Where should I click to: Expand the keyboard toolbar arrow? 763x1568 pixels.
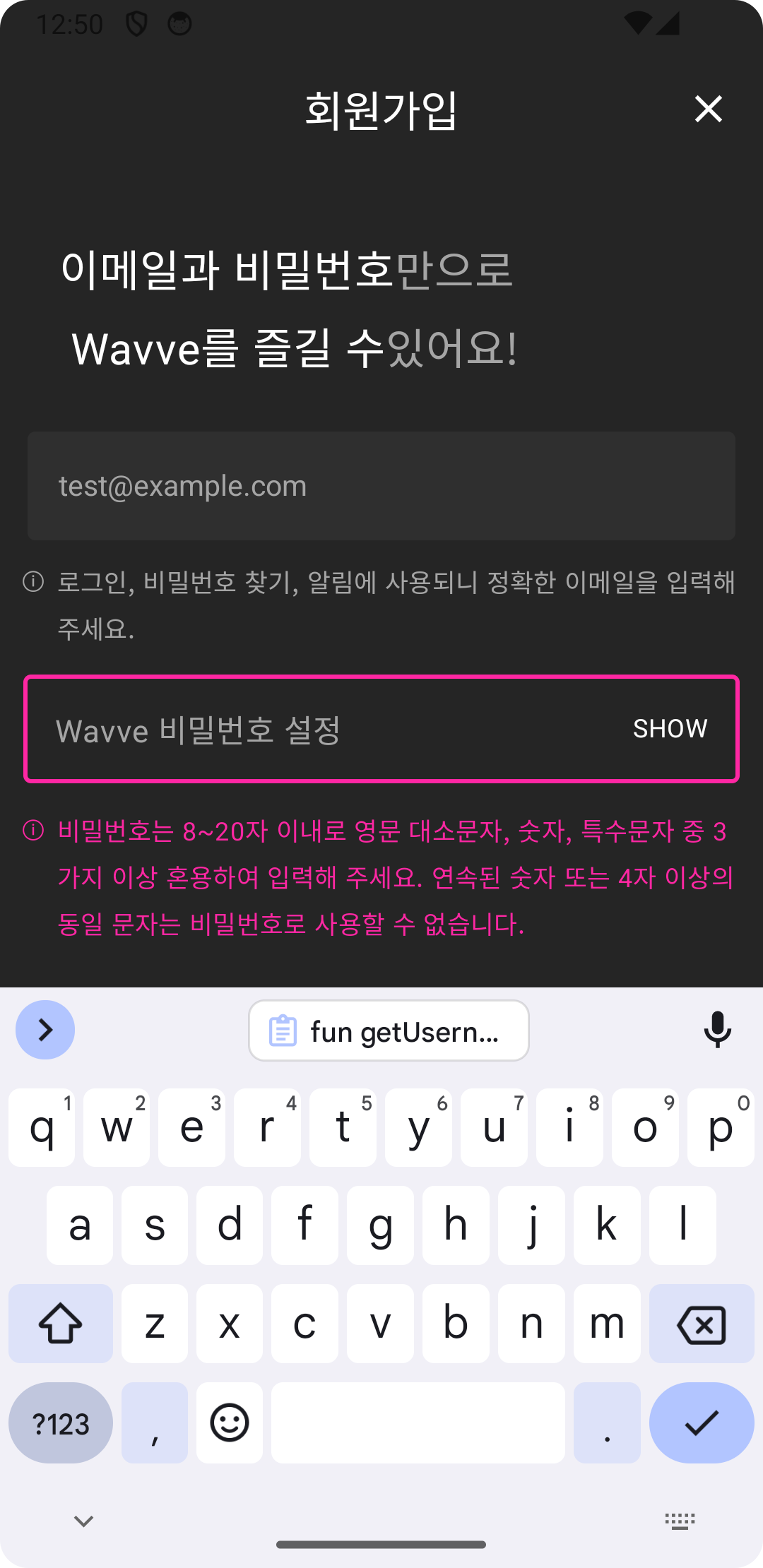(x=45, y=1030)
